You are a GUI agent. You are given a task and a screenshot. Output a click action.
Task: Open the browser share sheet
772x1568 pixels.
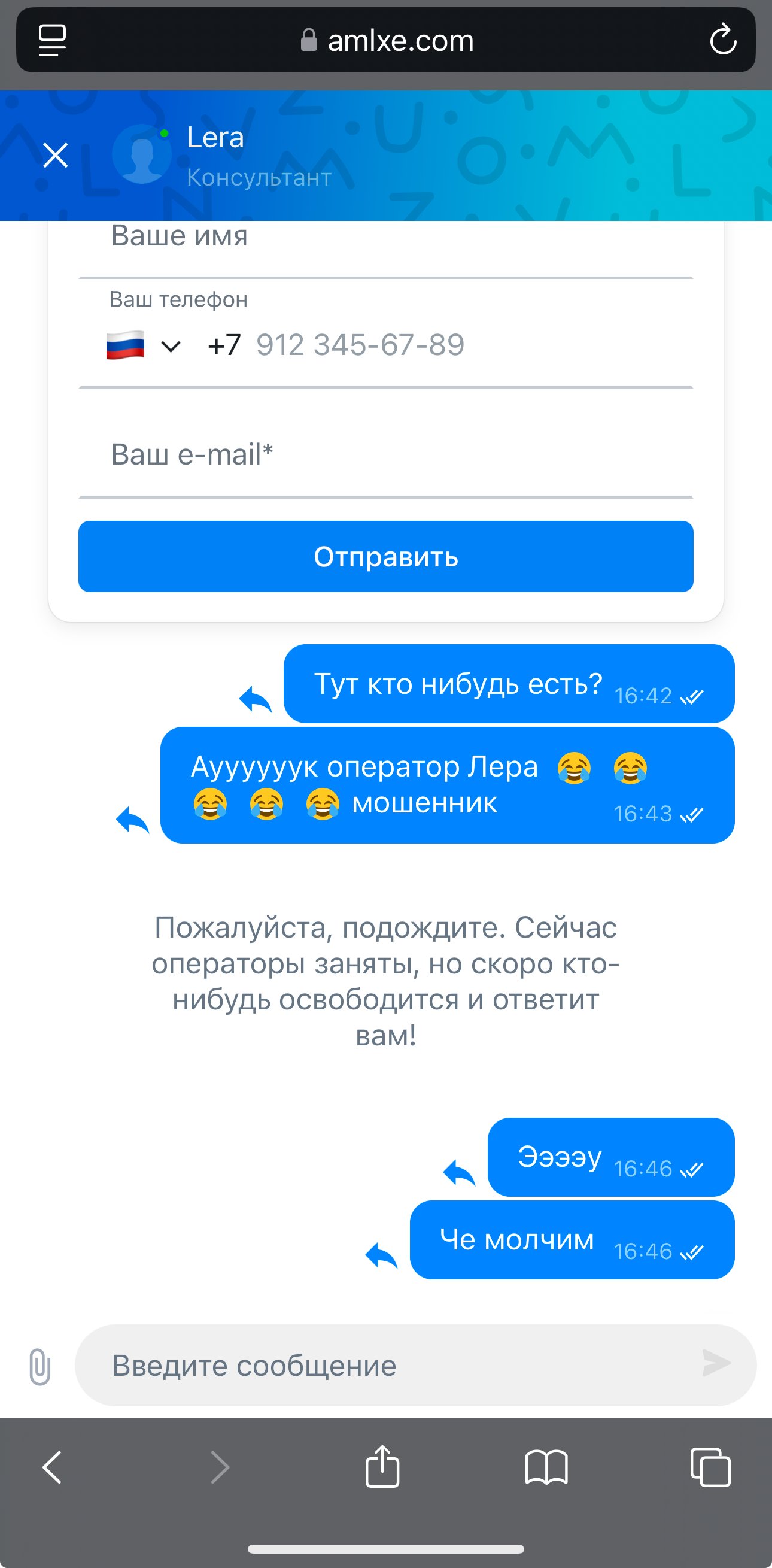tap(382, 1466)
